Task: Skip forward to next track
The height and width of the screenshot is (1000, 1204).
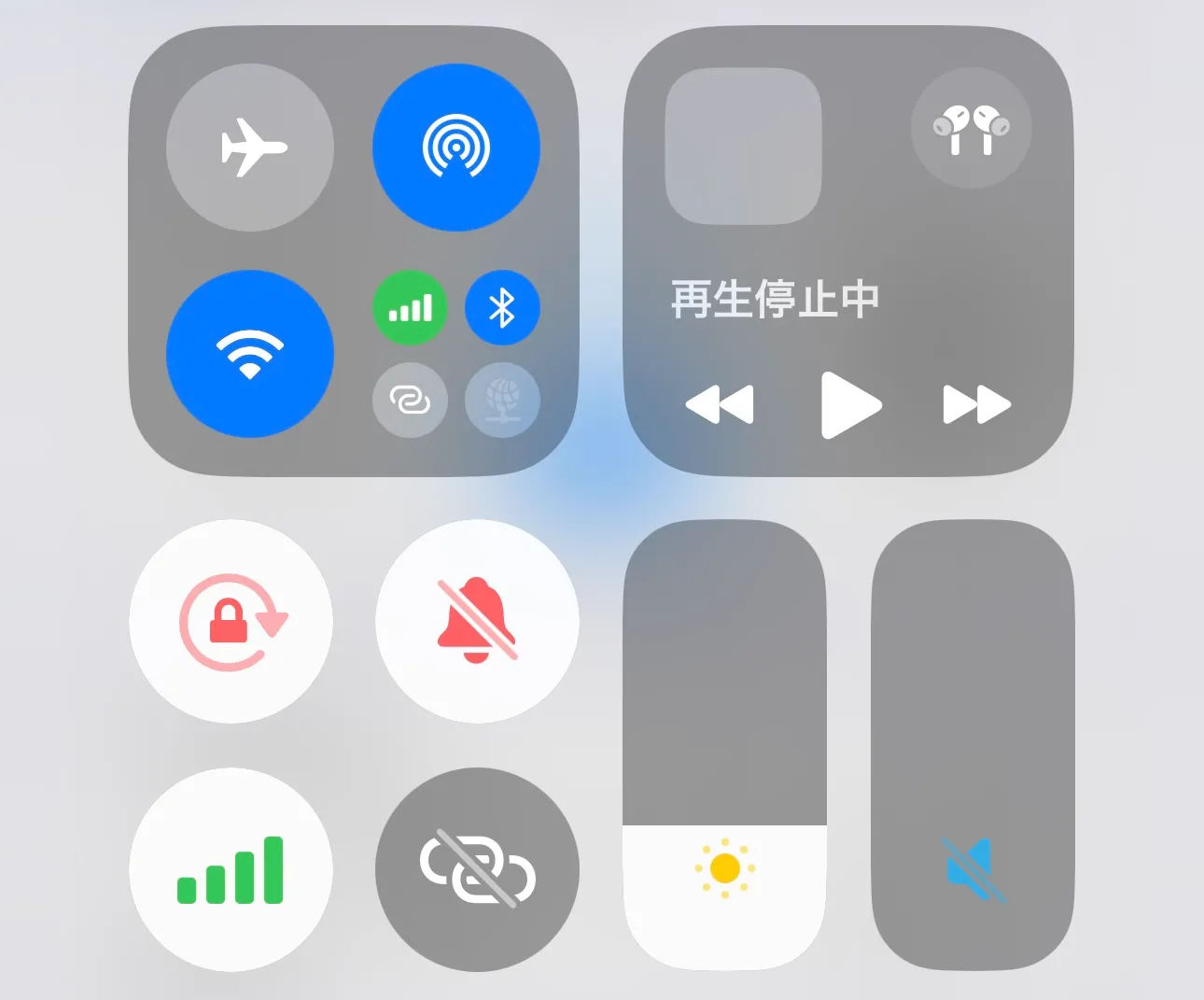Action: [x=976, y=405]
